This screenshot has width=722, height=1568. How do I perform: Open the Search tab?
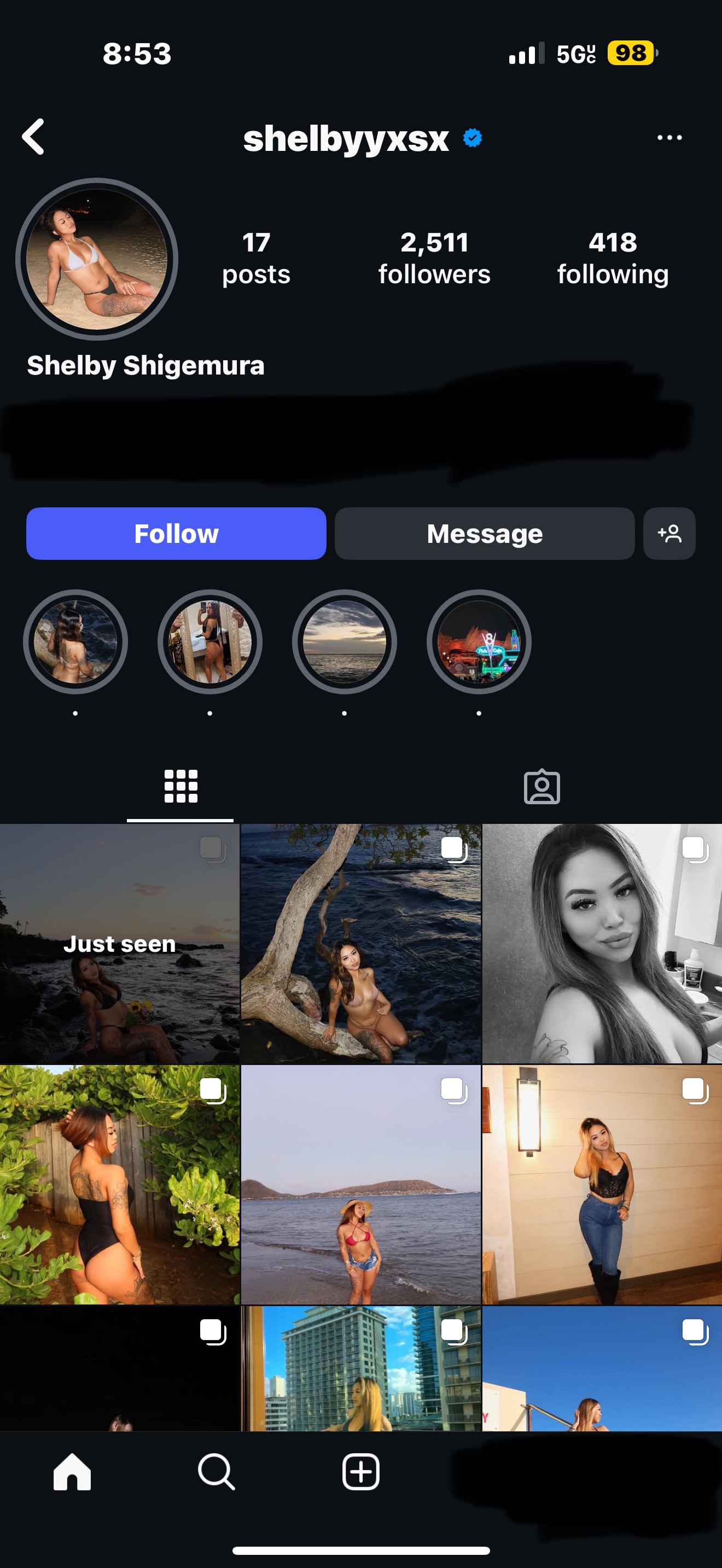(216, 1472)
